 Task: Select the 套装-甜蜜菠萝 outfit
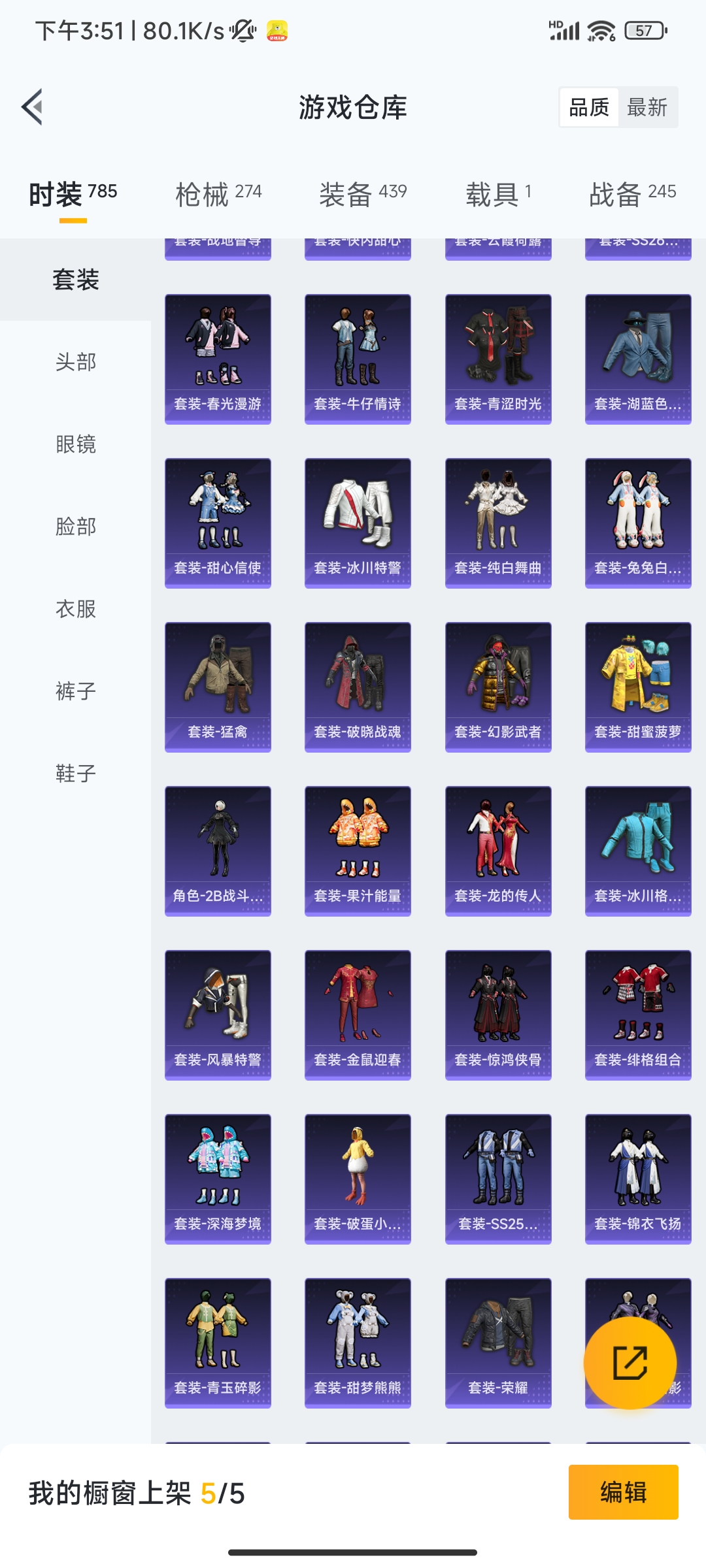tap(638, 687)
